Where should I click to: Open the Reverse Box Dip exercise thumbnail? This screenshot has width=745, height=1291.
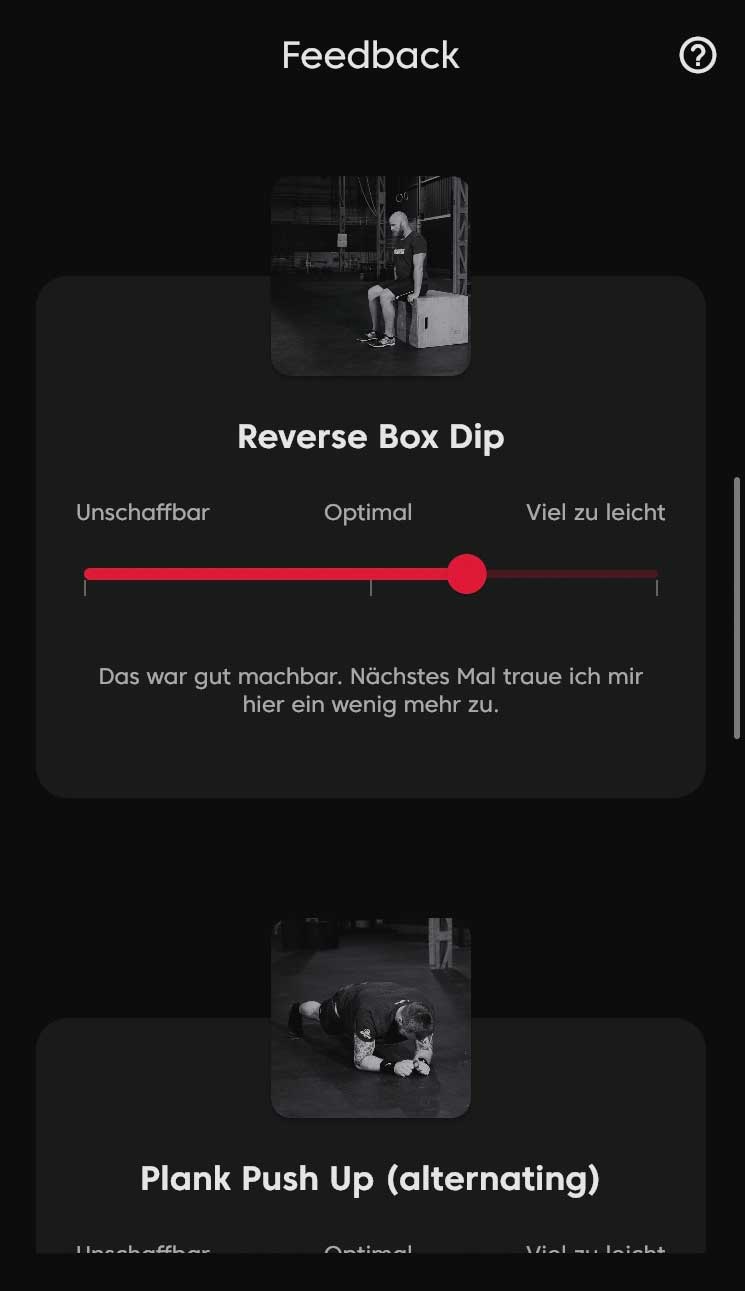point(370,276)
